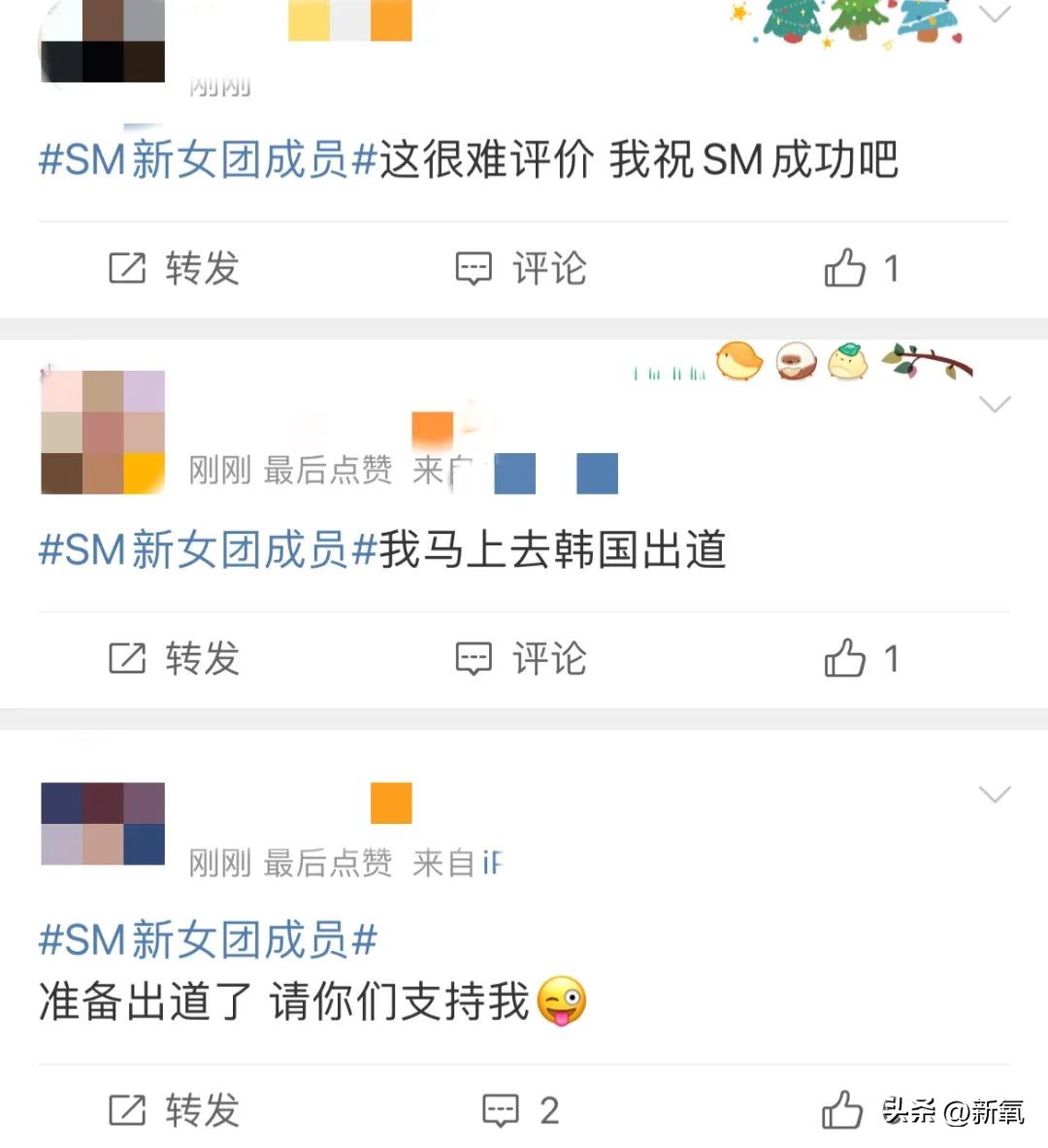
Task: Click the repost icon on the first post
Action: click(x=127, y=268)
